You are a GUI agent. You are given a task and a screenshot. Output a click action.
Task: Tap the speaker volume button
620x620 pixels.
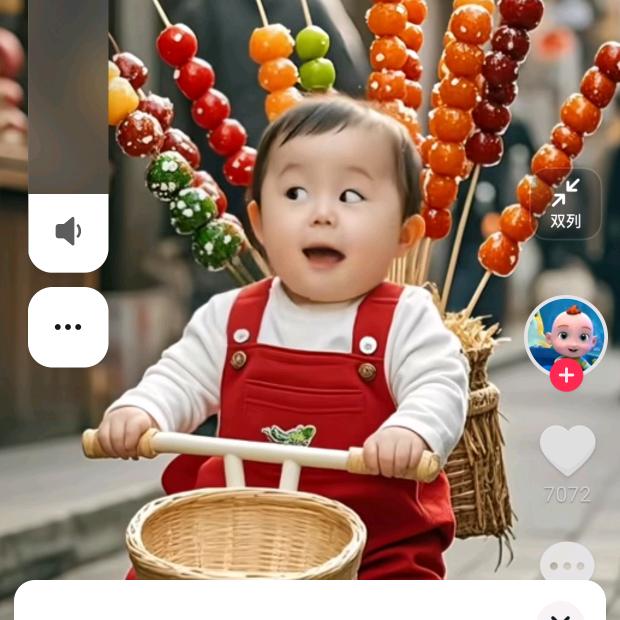(x=68, y=232)
